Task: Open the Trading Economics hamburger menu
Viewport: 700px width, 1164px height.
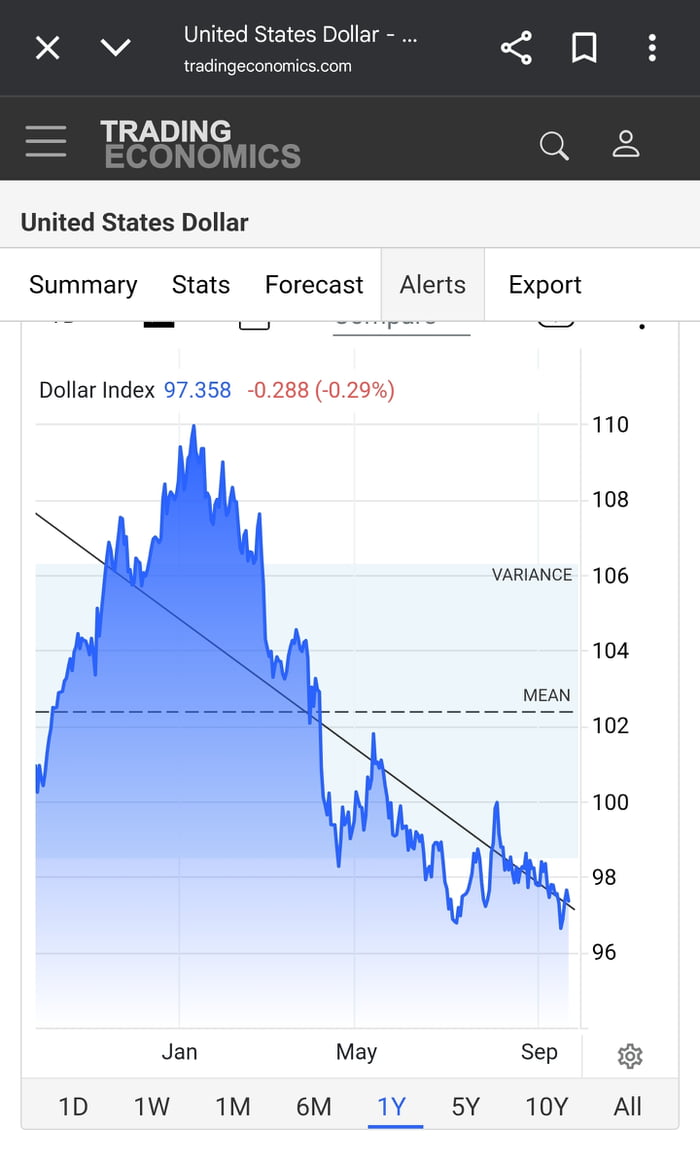Action: [x=46, y=141]
